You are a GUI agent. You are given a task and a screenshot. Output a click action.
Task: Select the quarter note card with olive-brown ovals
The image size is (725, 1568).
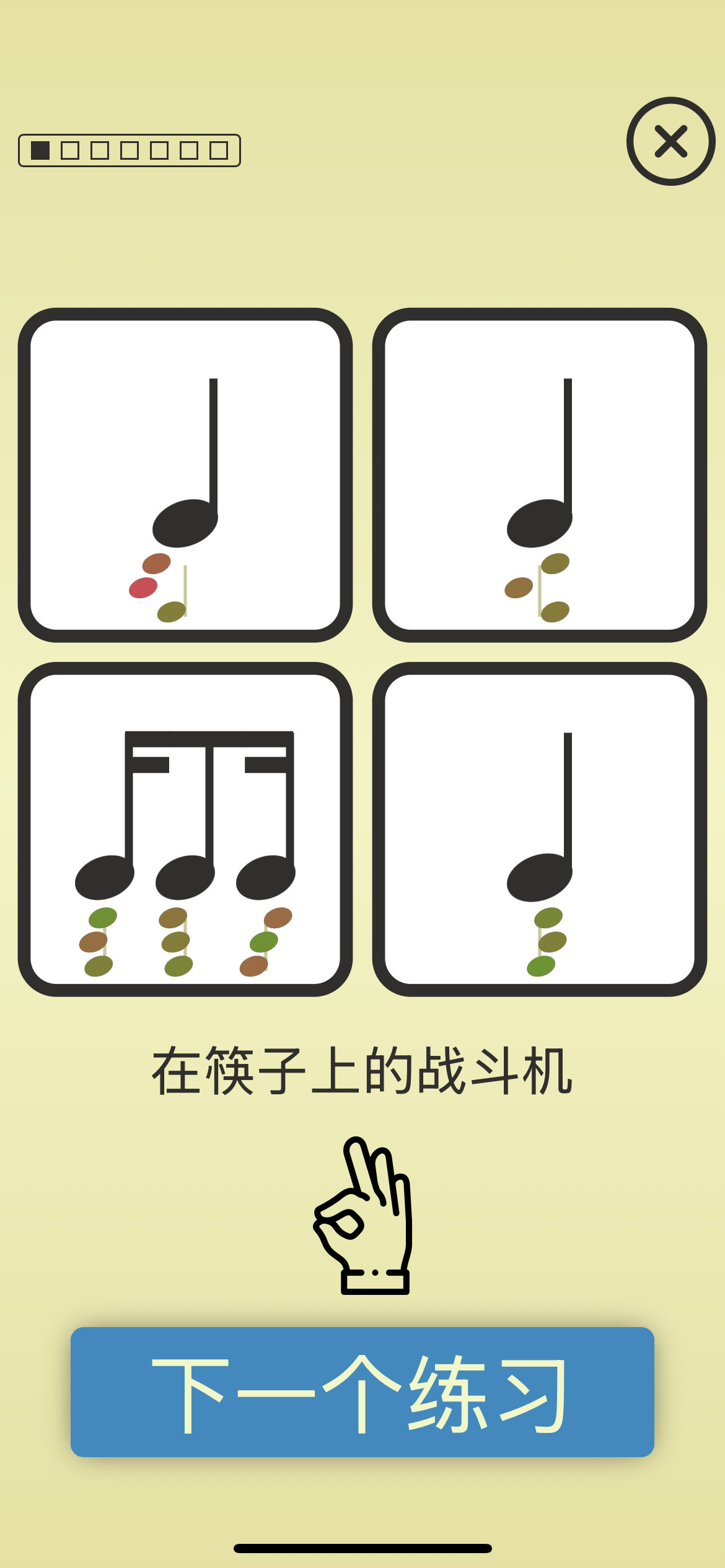[539, 475]
